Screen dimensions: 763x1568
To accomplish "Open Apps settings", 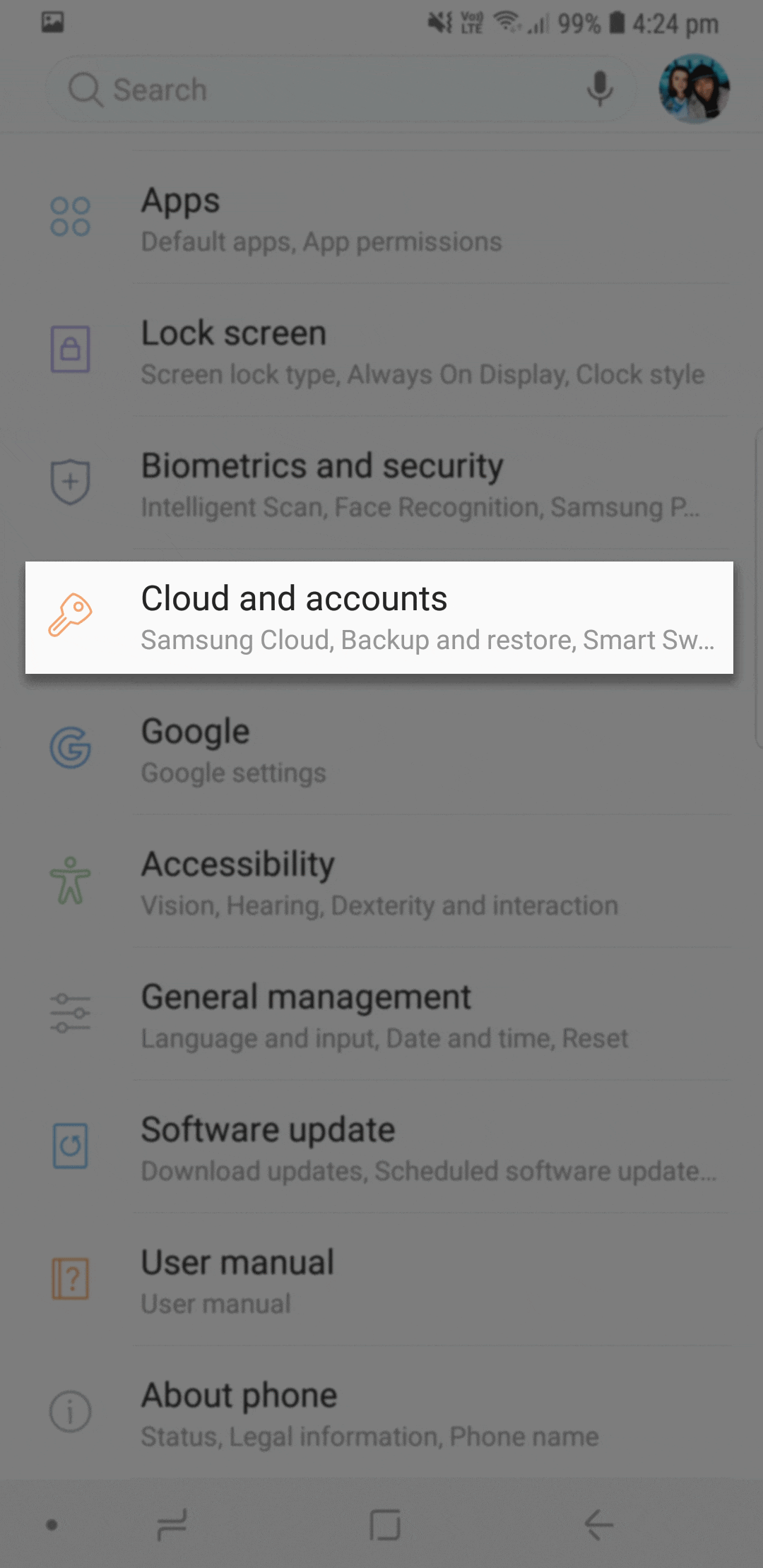I will tap(381, 218).
